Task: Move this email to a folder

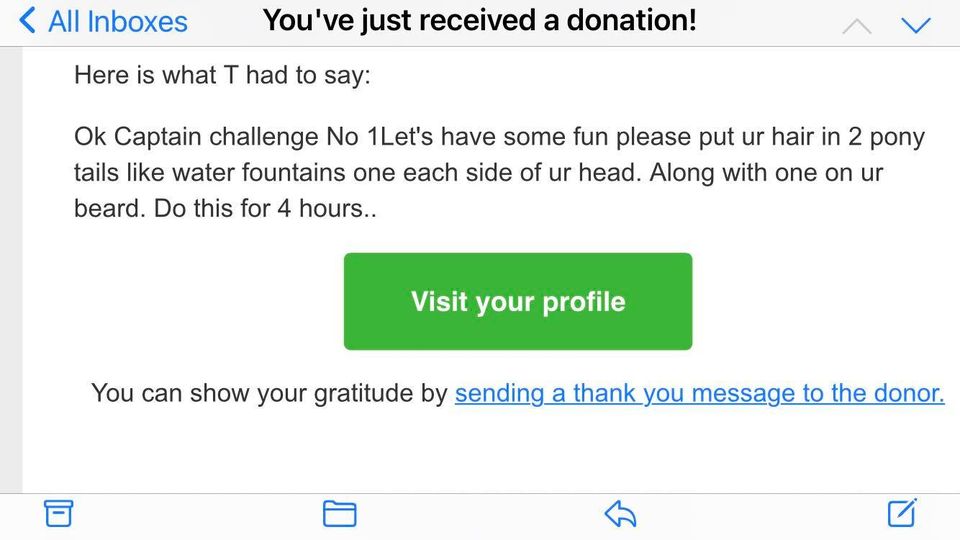Action: [340, 514]
